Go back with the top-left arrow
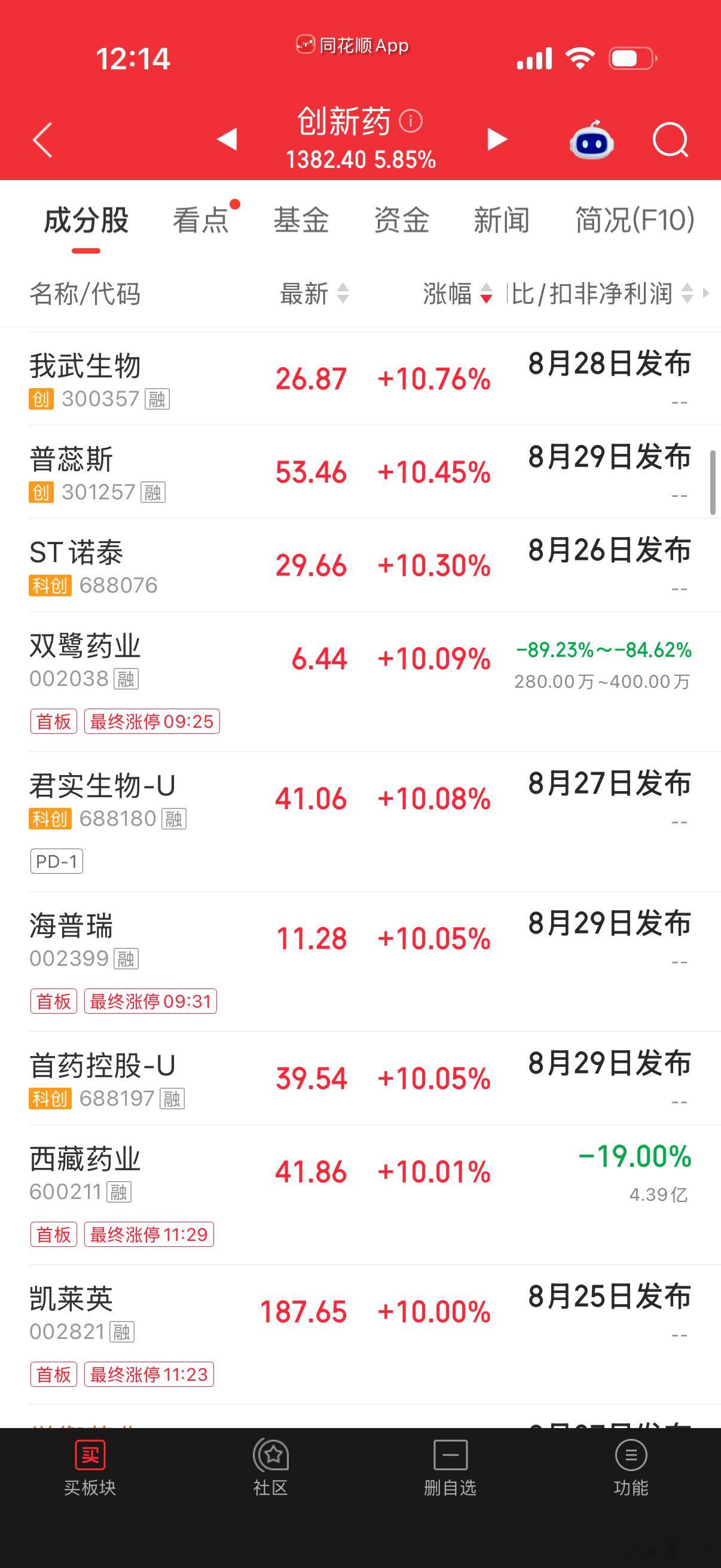Image resolution: width=721 pixels, height=1568 pixels. coord(42,139)
